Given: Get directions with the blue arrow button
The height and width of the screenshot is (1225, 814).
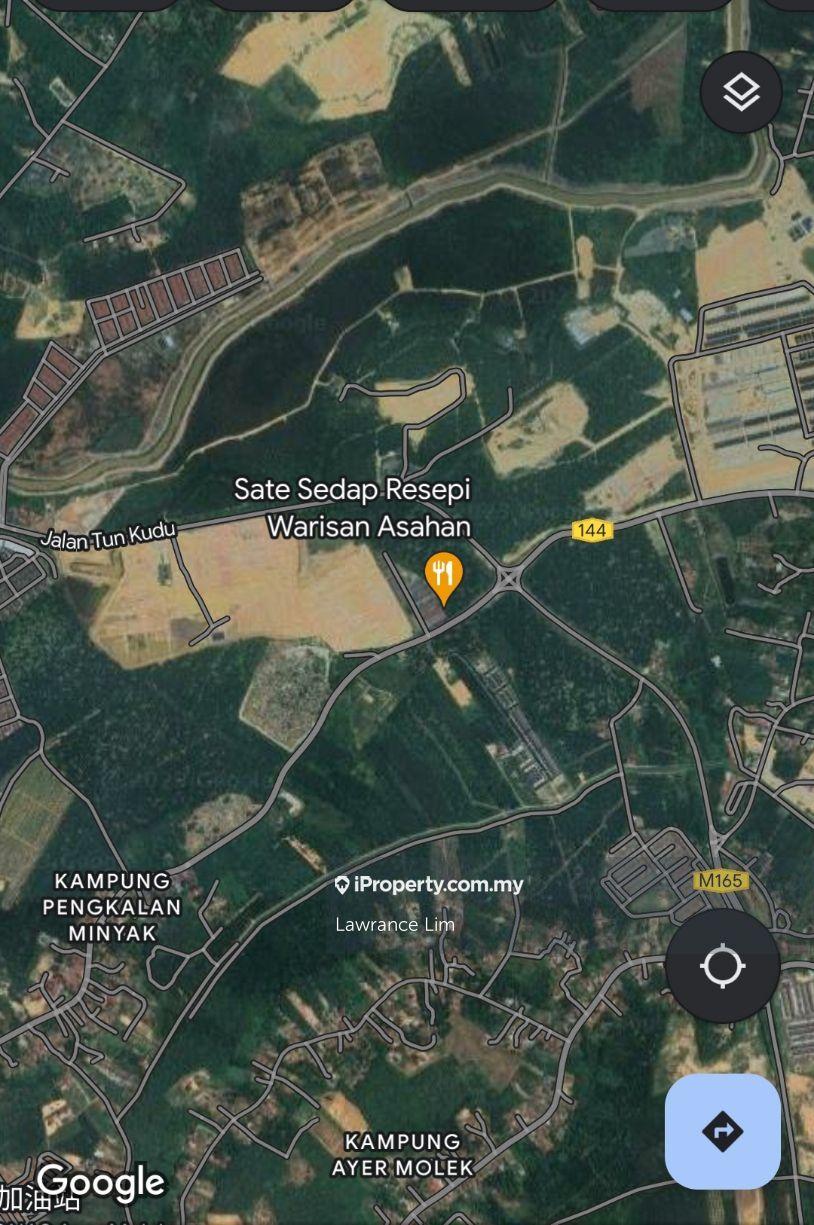Looking at the screenshot, I should pos(722,1131).
